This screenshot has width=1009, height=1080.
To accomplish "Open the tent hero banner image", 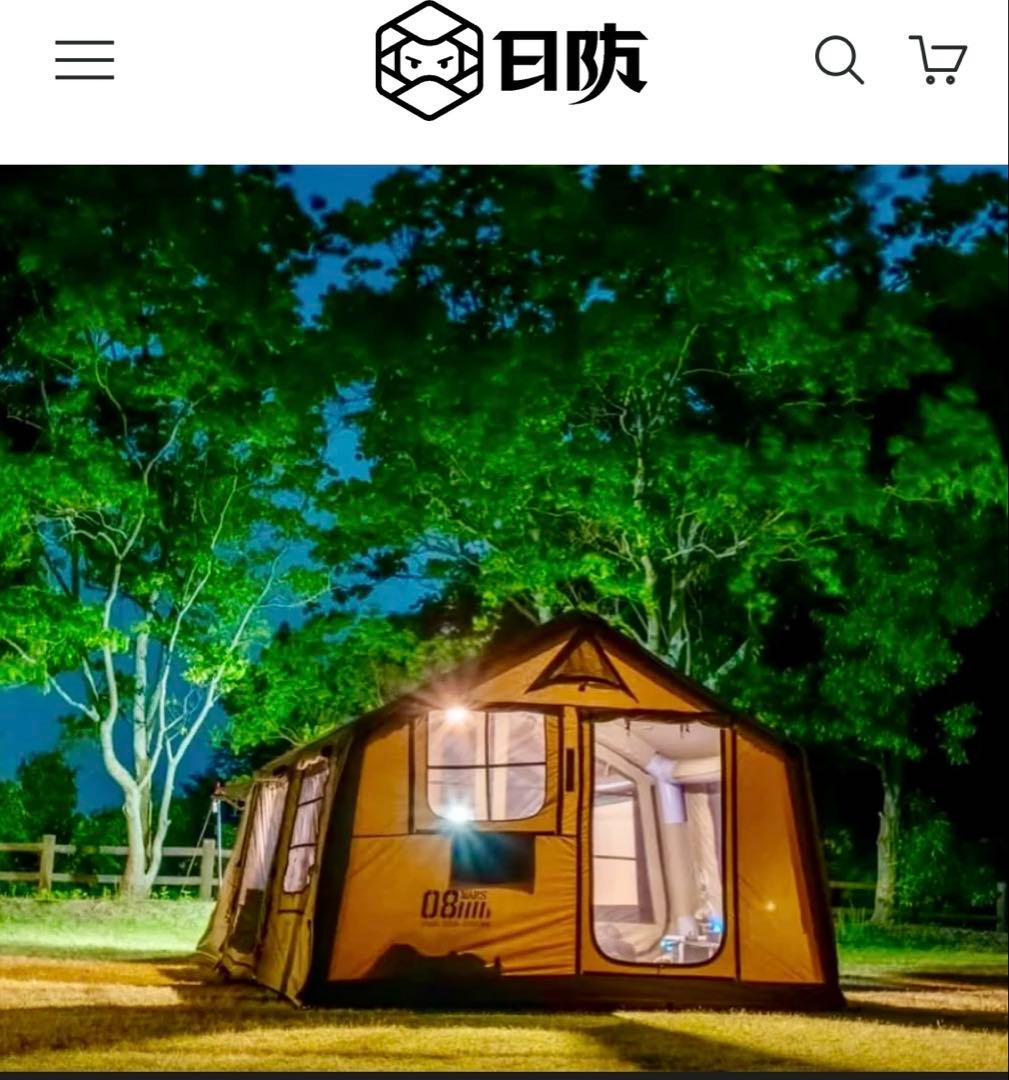I will (504, 618).
